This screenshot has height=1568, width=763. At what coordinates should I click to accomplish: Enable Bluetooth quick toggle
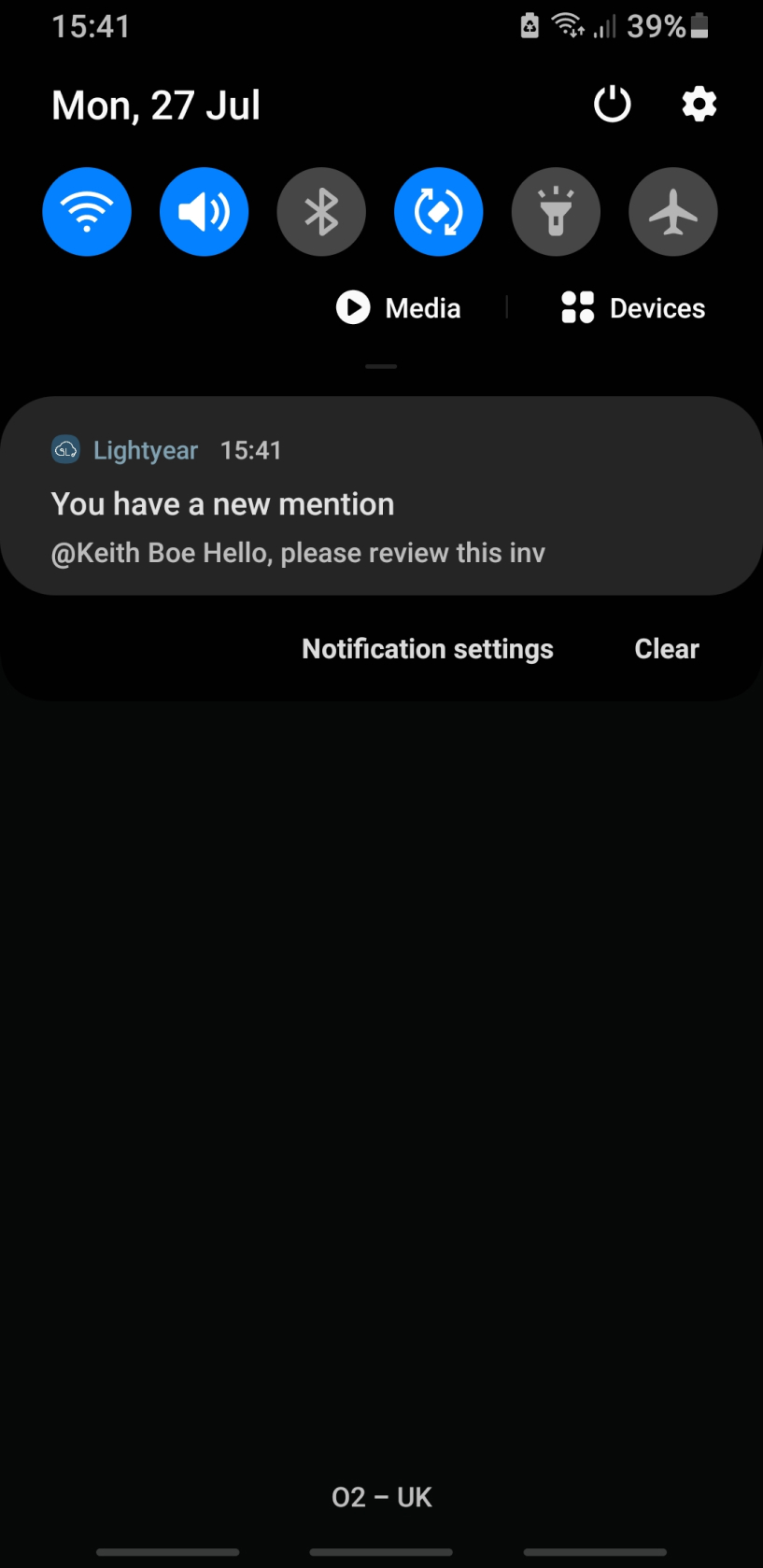click(x=321, y=211)
